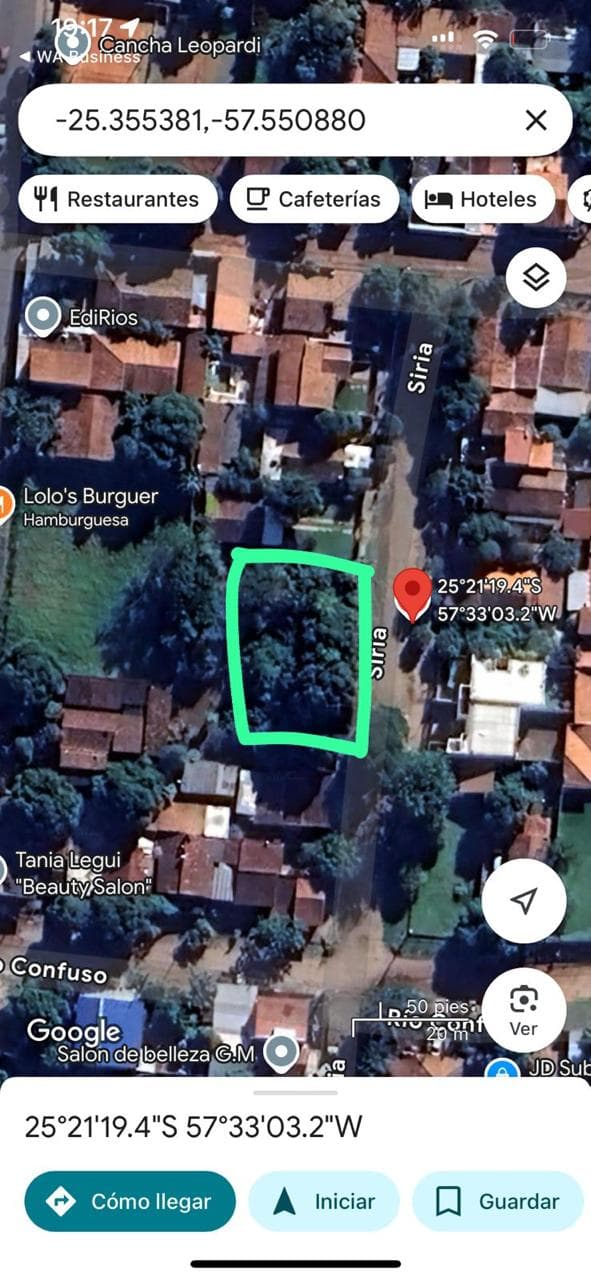Filter by Cafeterías
The height and width of the screenshot is (1280, 591).
click(x=313, y=199)
